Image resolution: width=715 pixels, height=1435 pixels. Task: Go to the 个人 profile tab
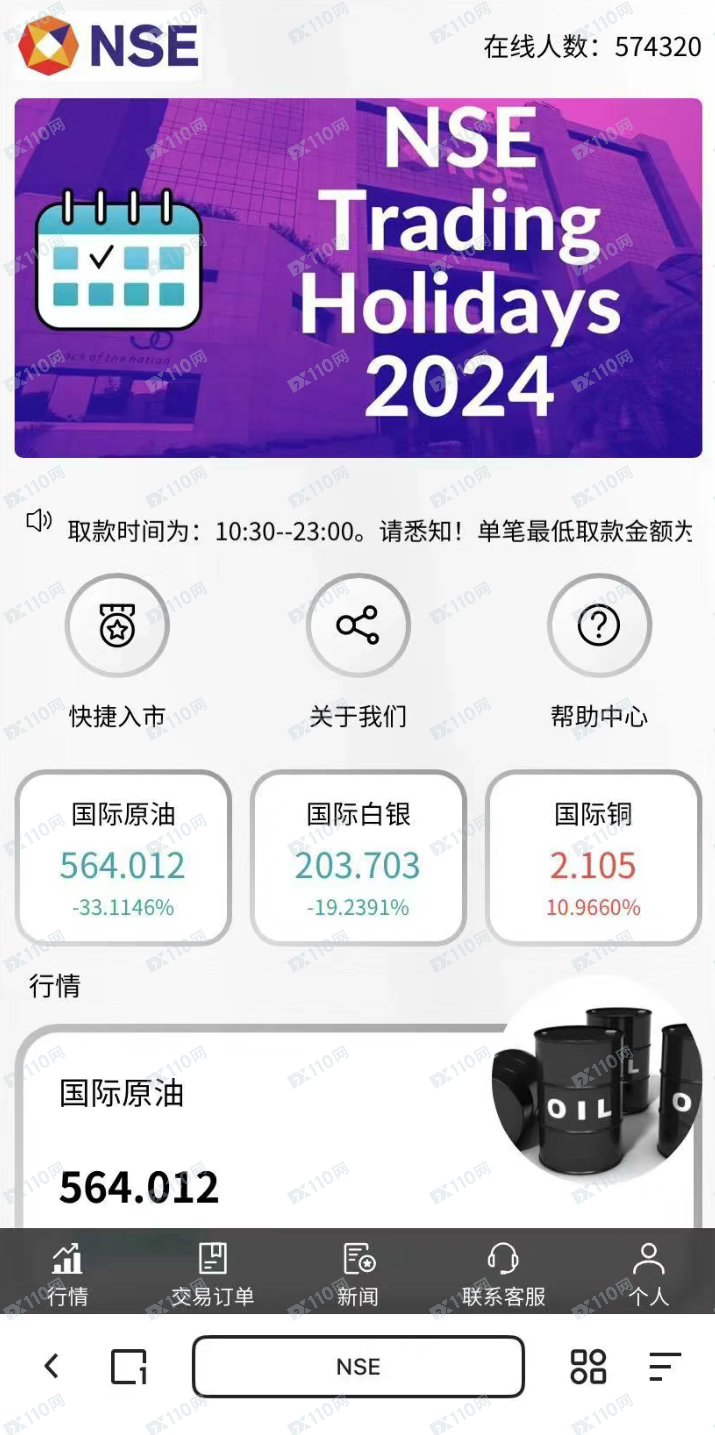(648, 1274)
